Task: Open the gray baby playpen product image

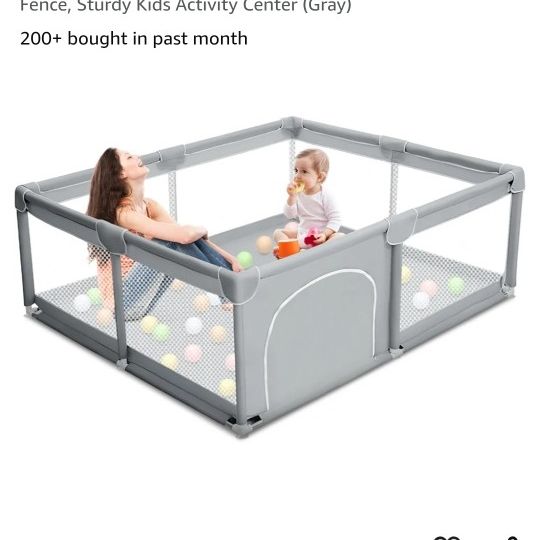Action: [x=270, y=277]
